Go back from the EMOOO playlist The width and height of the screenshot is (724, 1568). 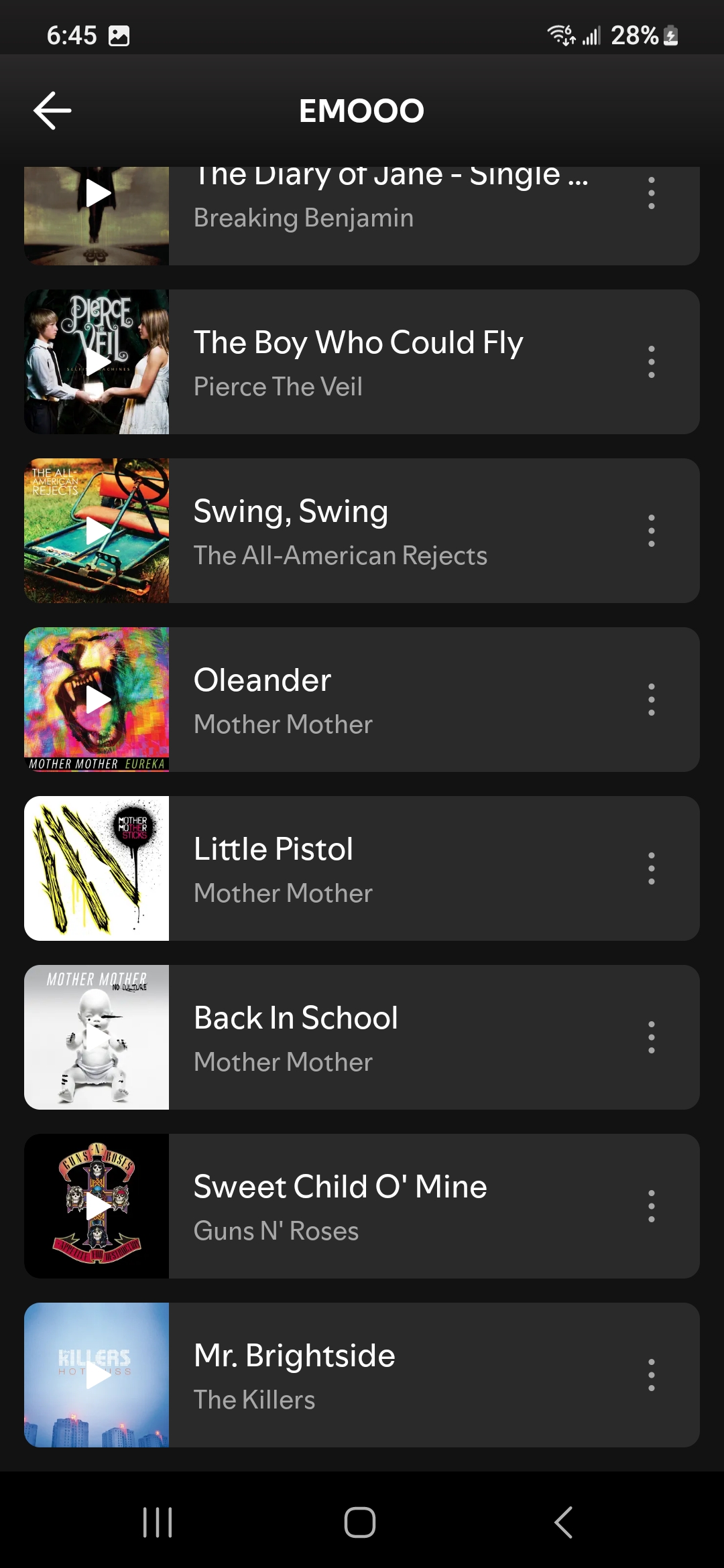[52, 111]
